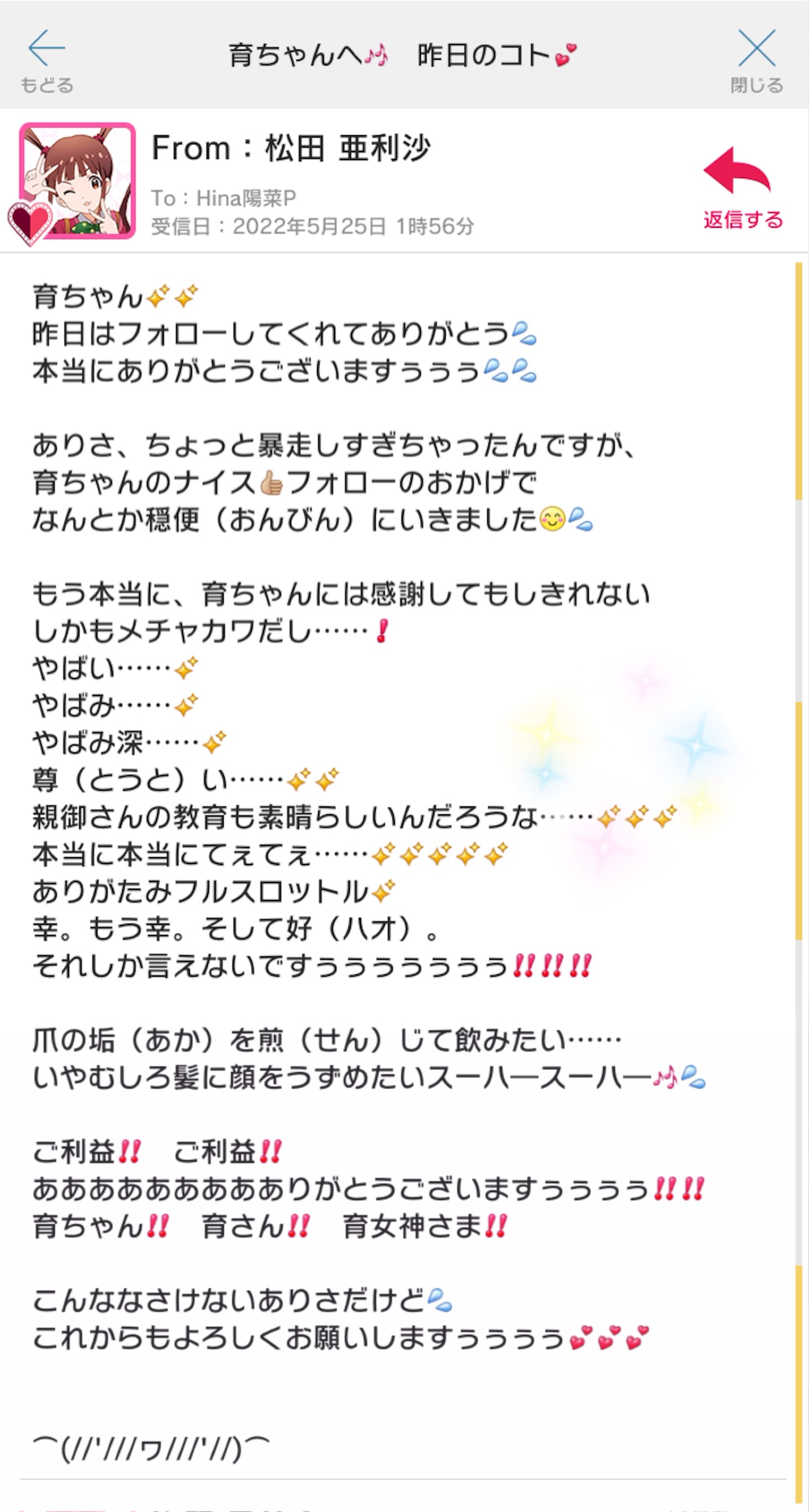The image size is (809, 1512).
Task: Open 松田 亜利沙's profile avatar
Action: pos(77,181)
